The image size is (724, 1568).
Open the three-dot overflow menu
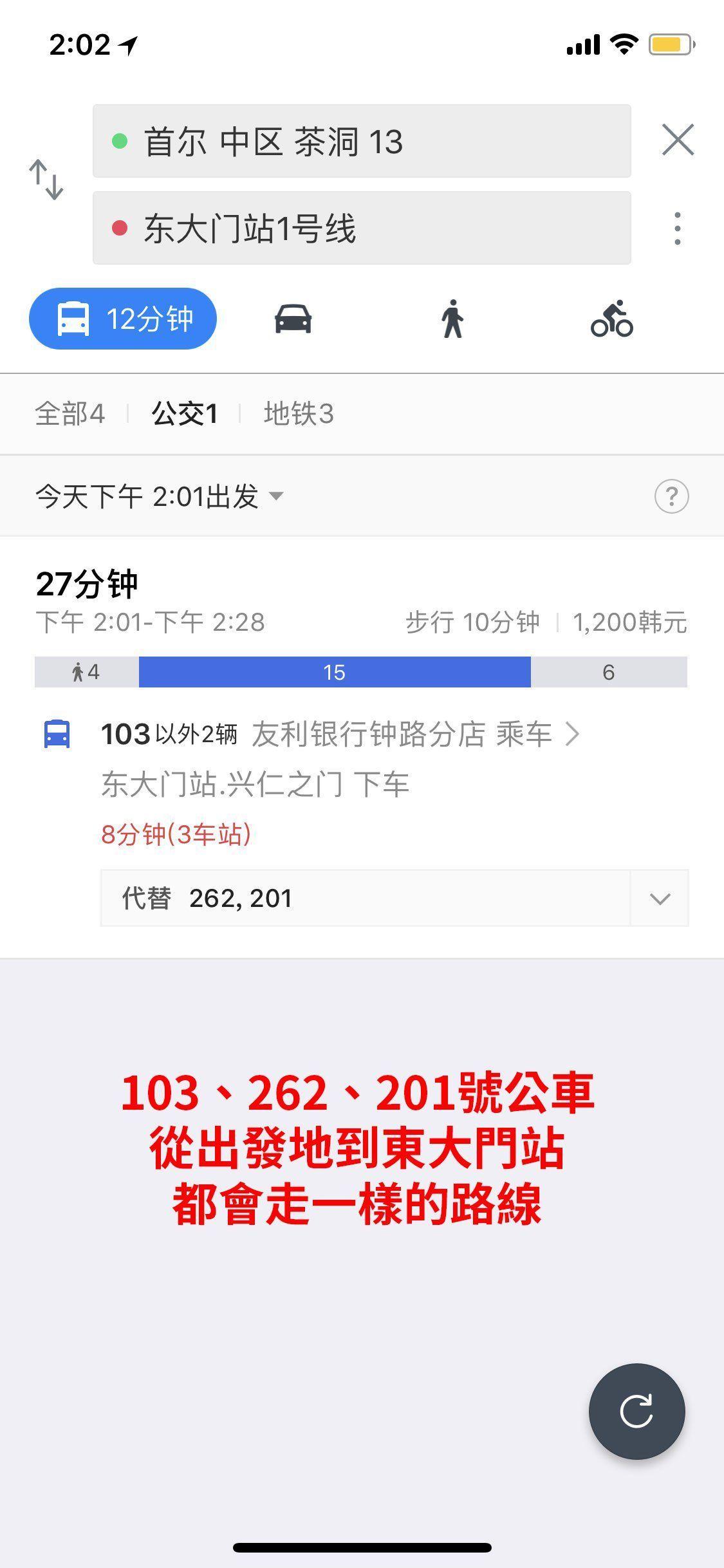point(677,229)
